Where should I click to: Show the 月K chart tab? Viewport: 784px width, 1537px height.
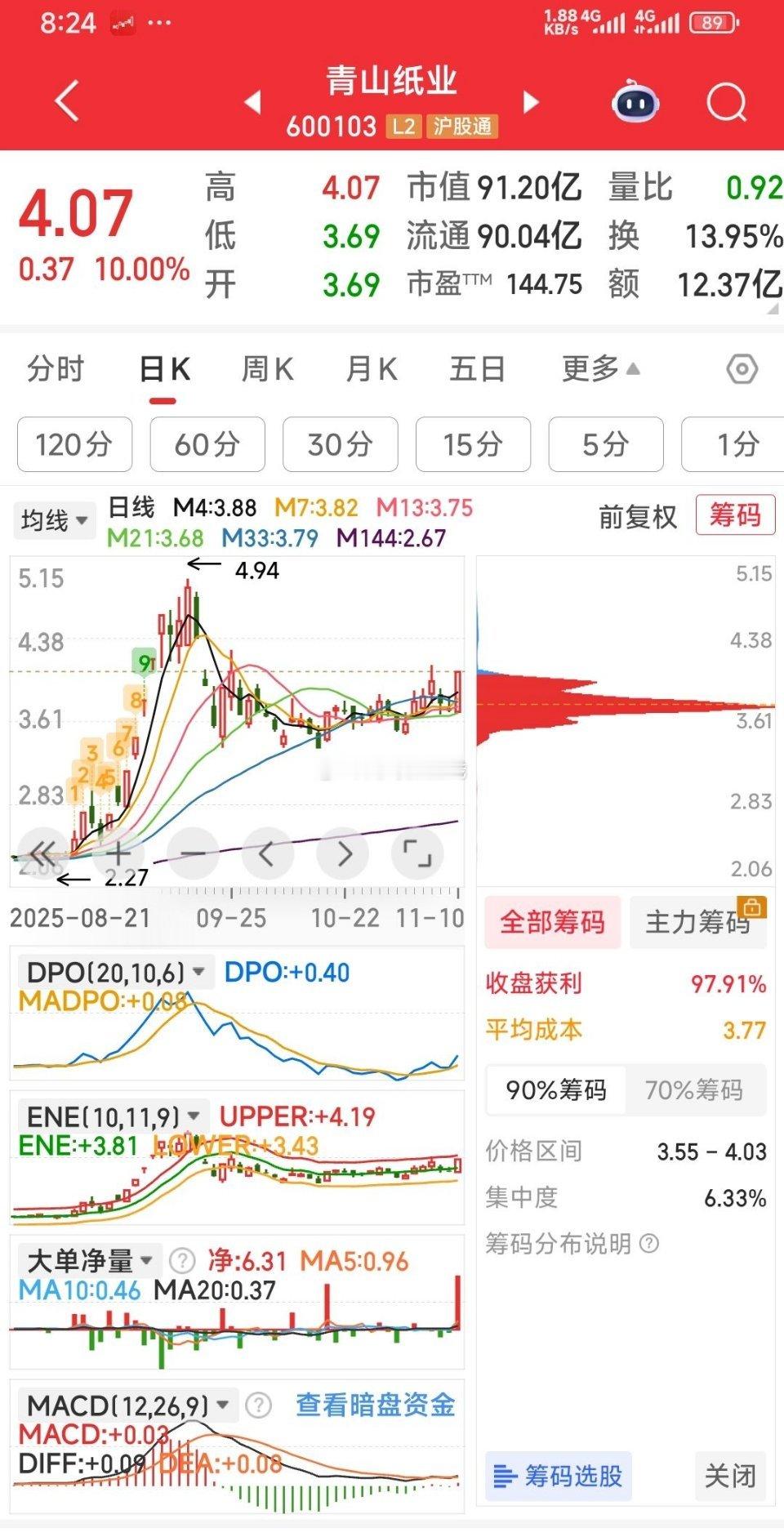coord(372,369)
